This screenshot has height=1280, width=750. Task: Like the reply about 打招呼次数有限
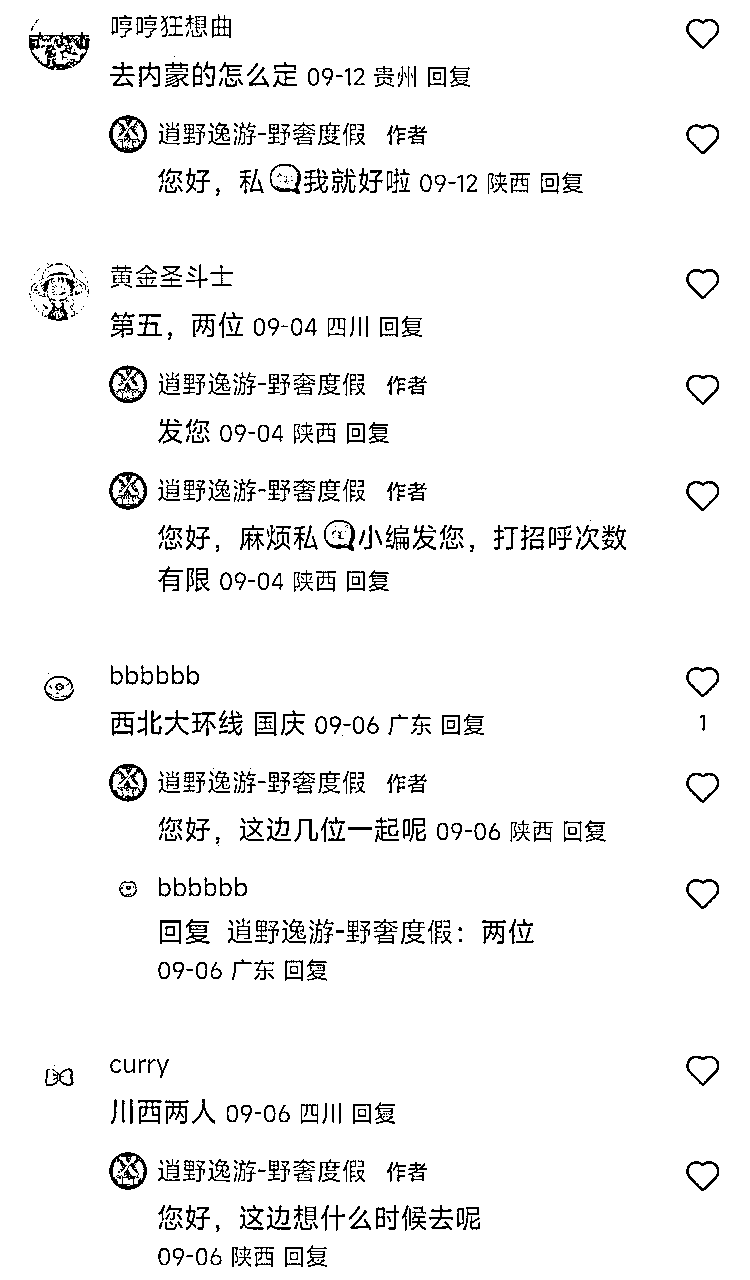coord(703,496)
